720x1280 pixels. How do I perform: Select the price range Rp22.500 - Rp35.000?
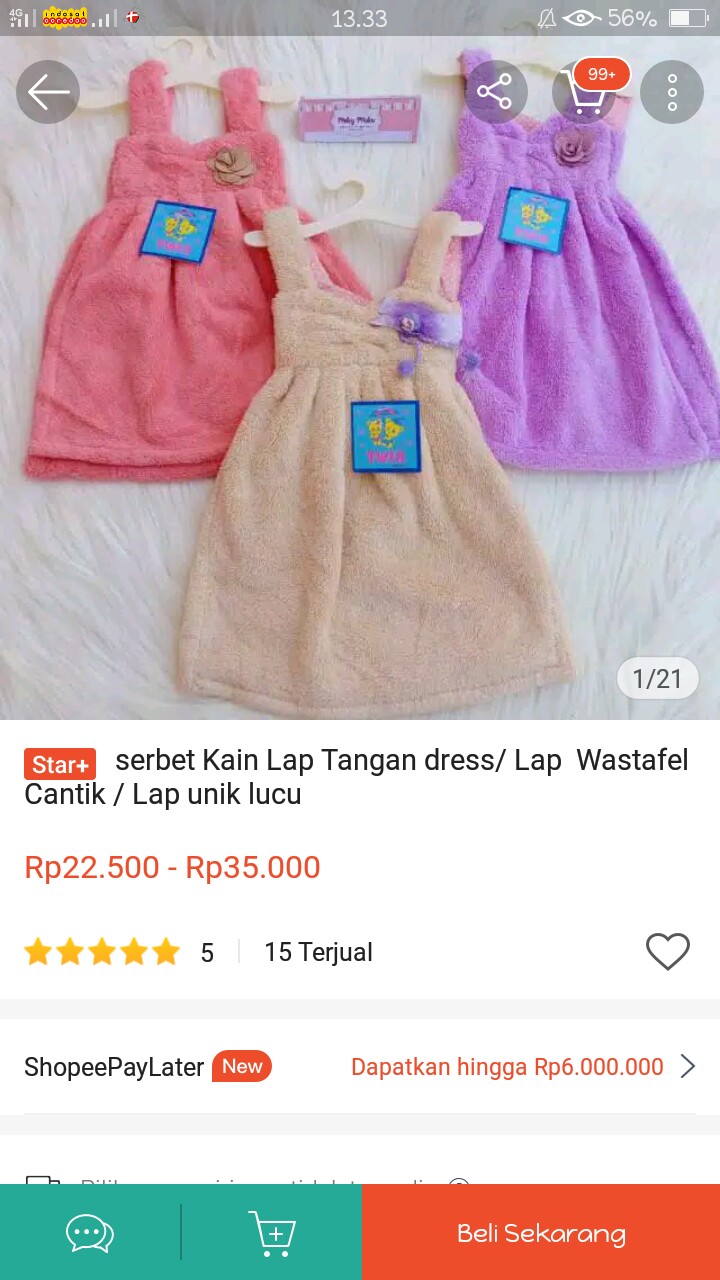tap(172, 867)
